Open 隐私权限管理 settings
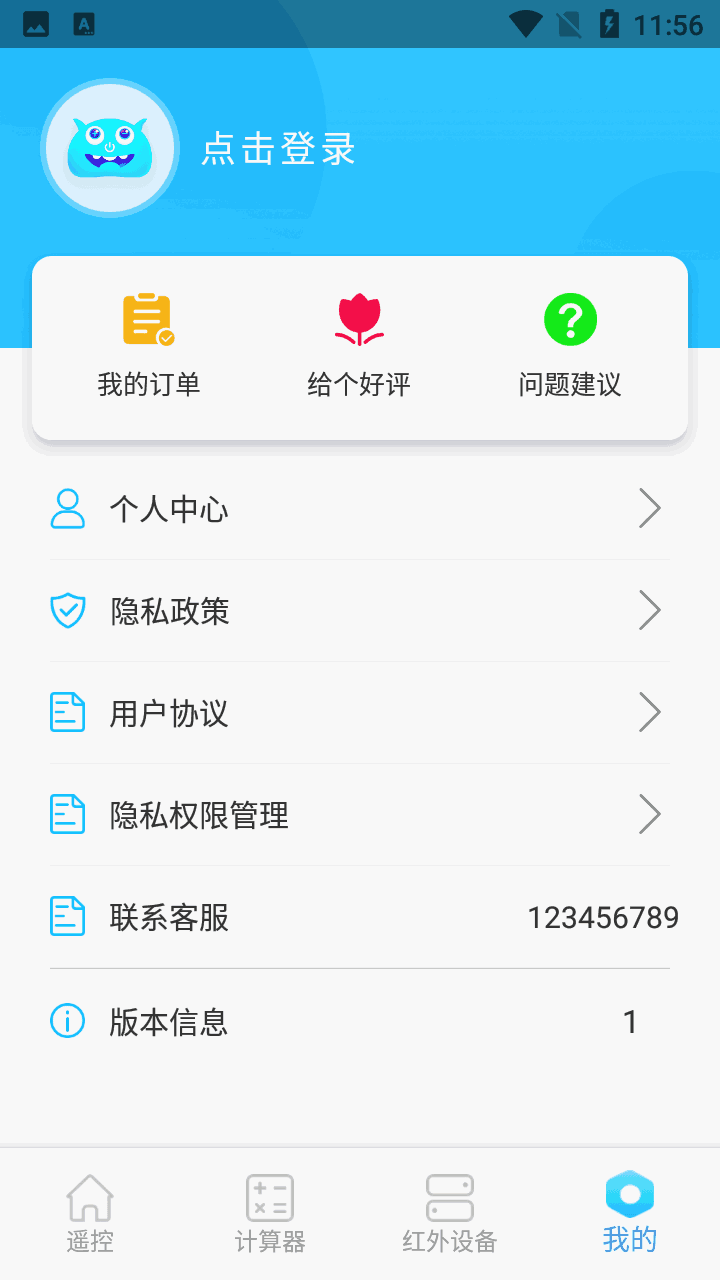720x1280 pixels. [360, 815]
